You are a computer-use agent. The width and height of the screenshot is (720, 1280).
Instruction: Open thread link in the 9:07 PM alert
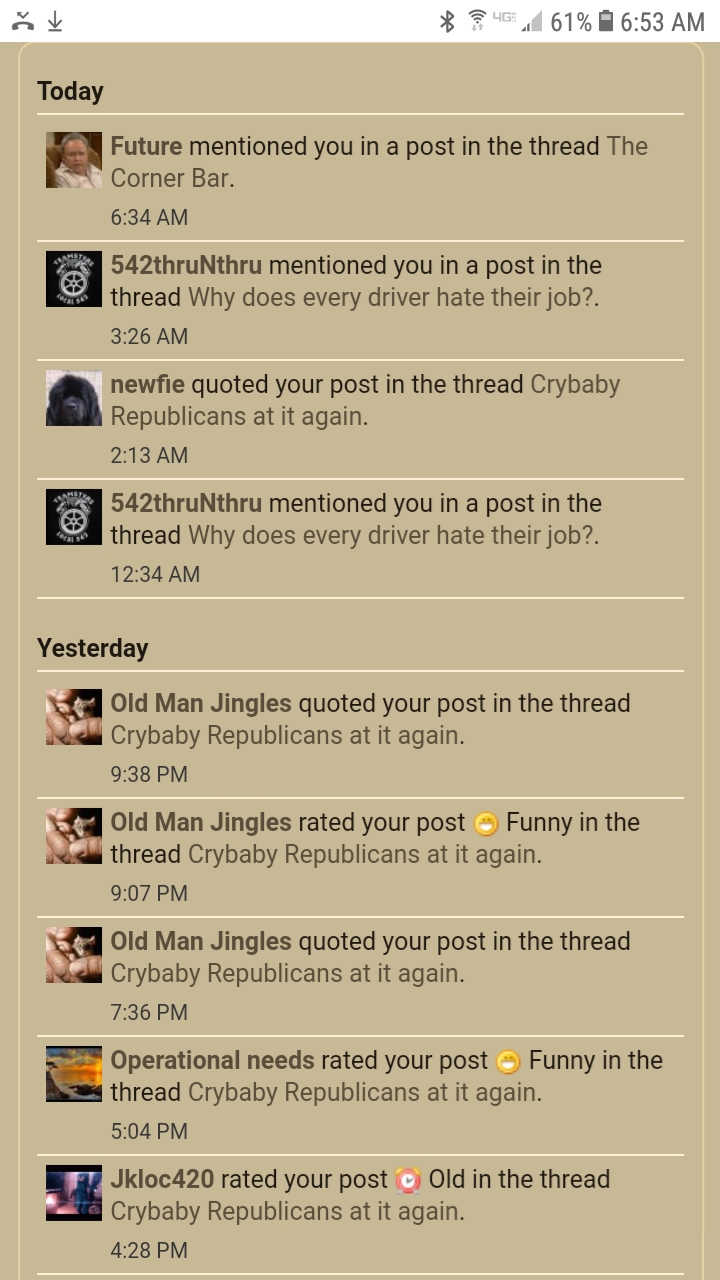364,854
